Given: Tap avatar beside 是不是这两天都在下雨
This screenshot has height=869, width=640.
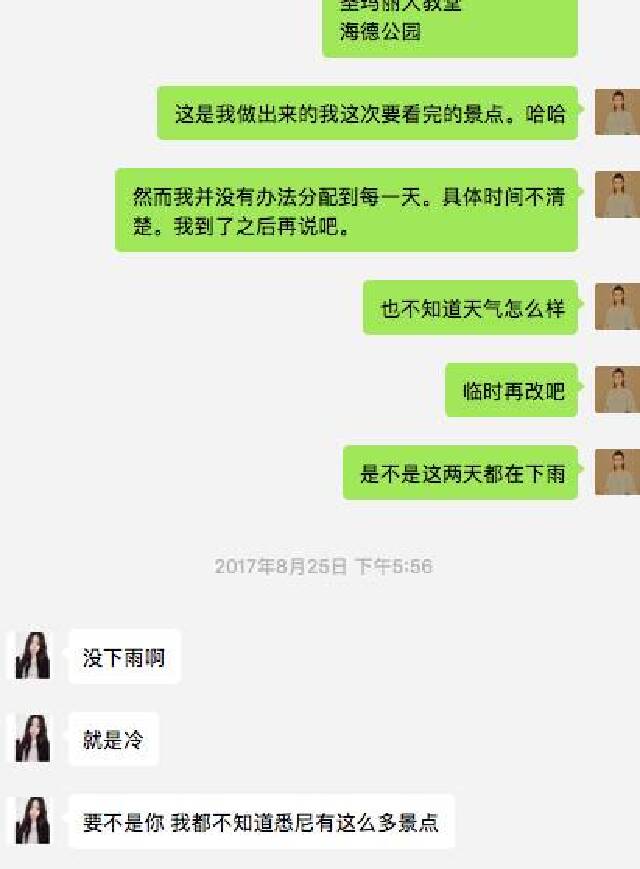Looking at the screenshot, I should [617, 472].
